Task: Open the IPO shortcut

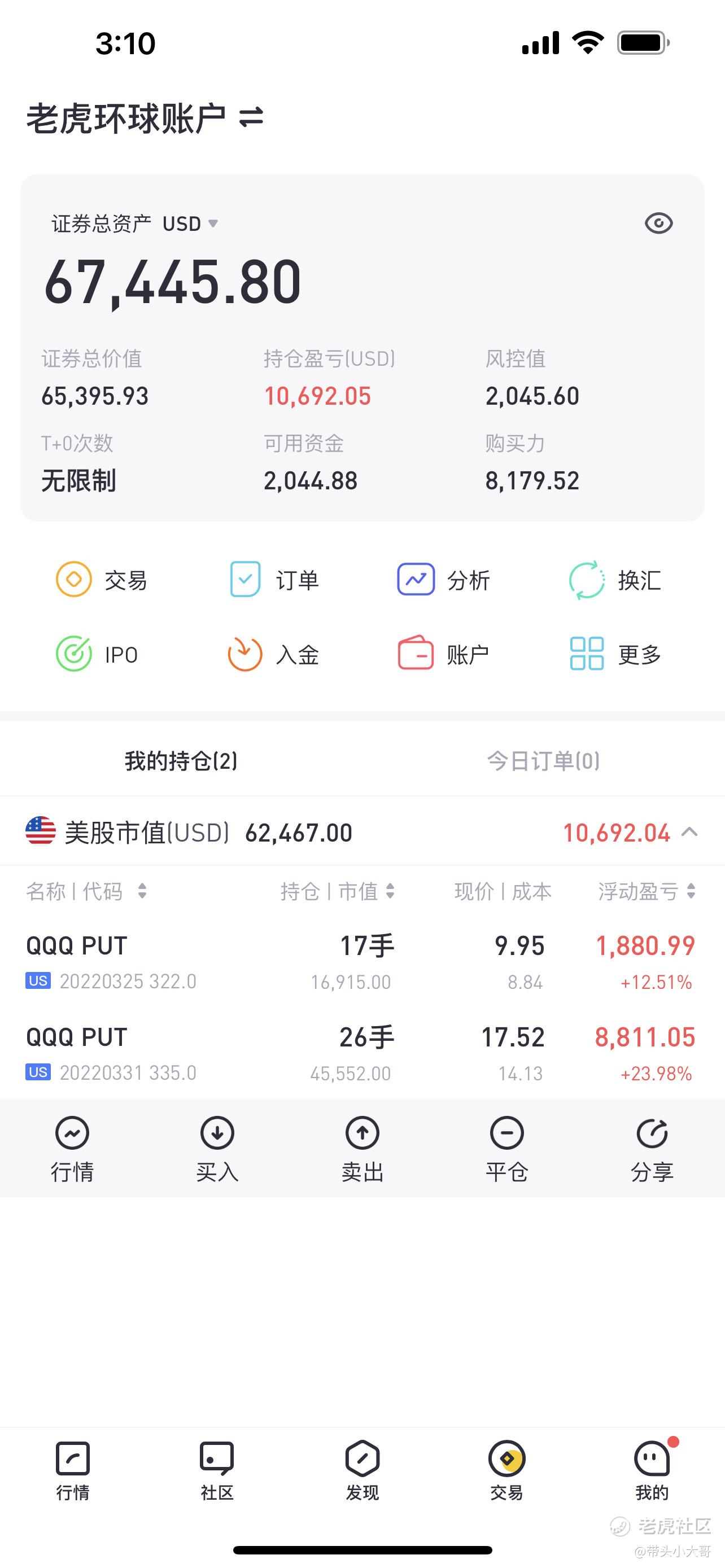Action: pyautogui.click(x=97, y=654)
